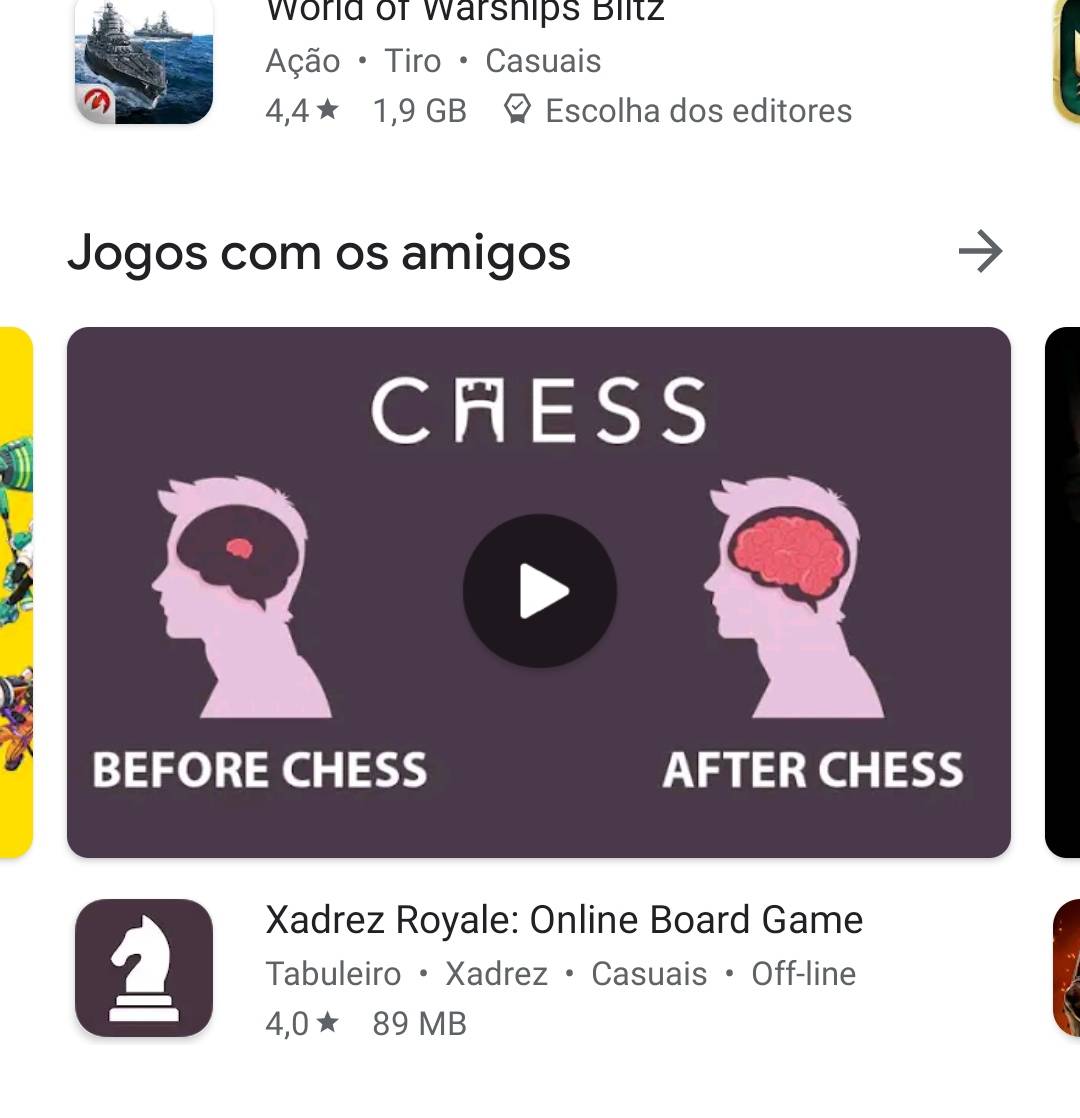
Task: Click the Casuais tag under World of Warships
Action: pos(543,60)
